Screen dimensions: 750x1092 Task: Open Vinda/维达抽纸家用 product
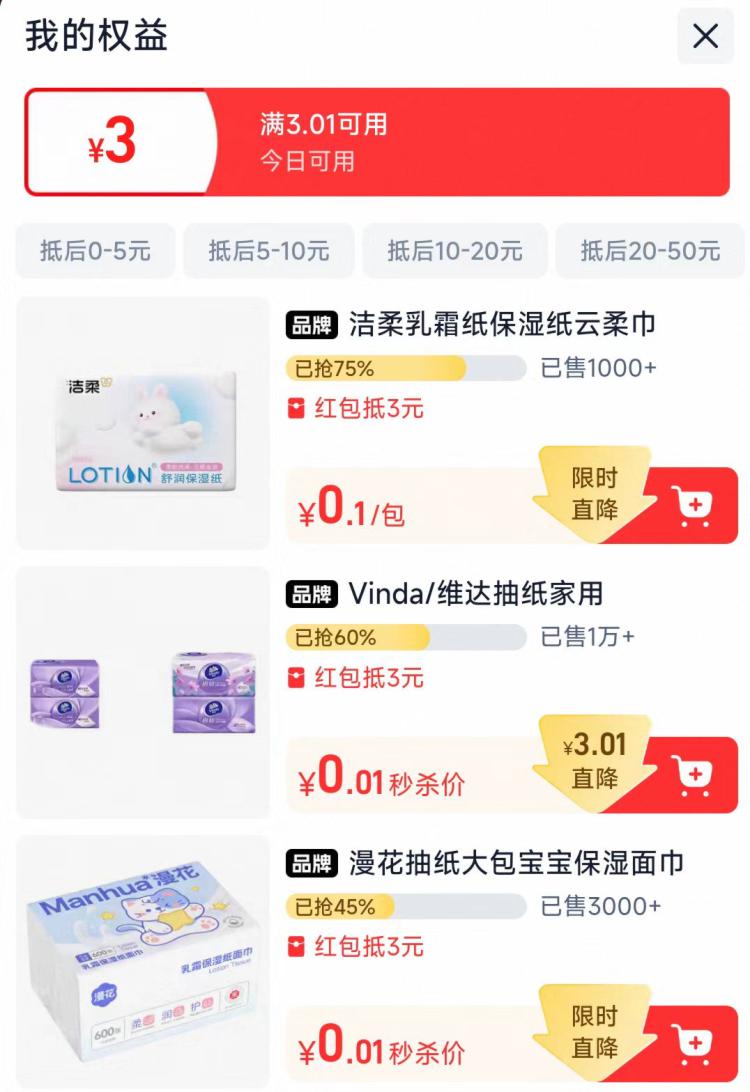click(476, 594)
